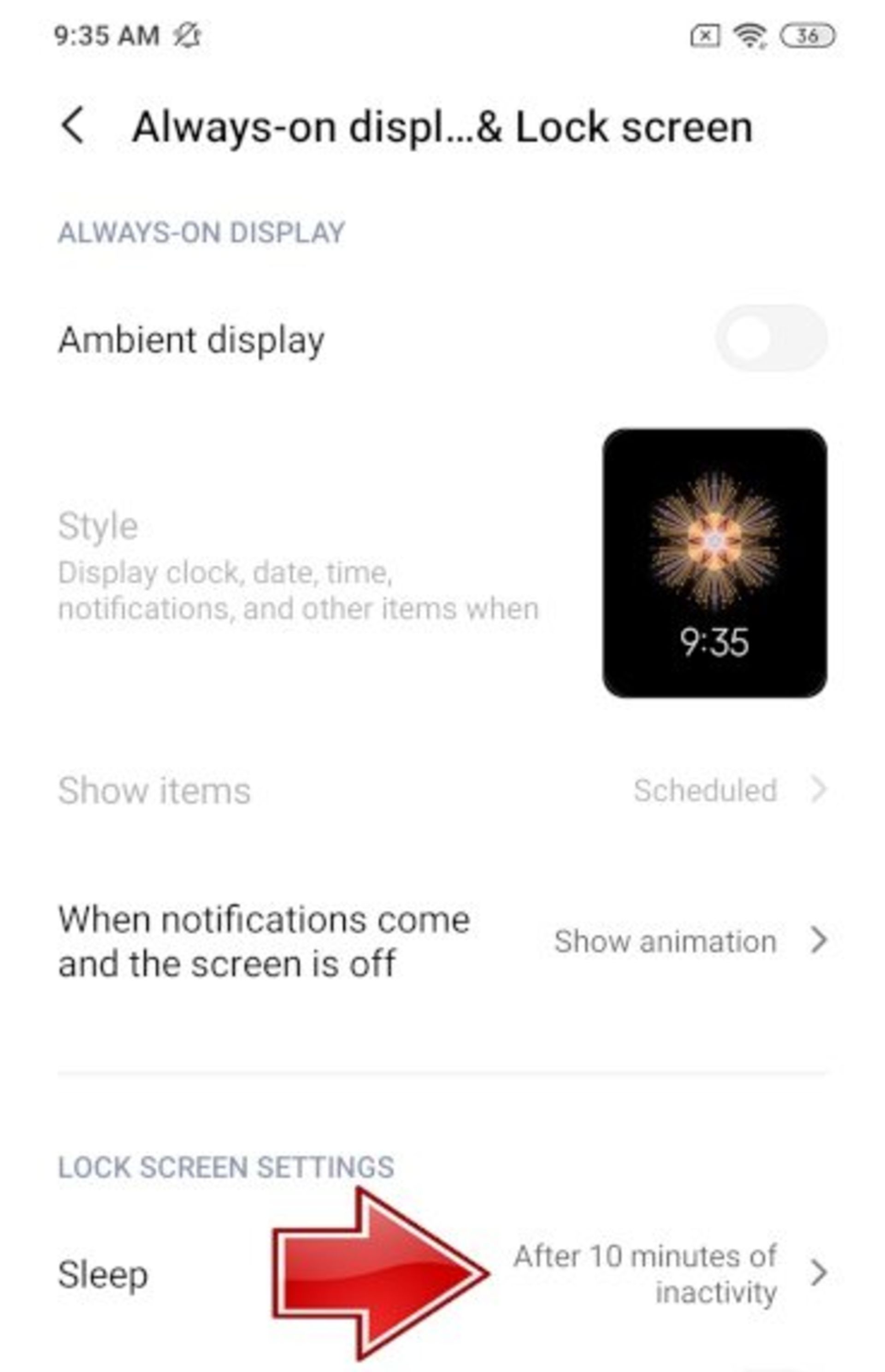Image resolution: width=885 pixels, height=1372 pixels.
Task: Open the Sleep timeout setting
Action: [442, 1274]
